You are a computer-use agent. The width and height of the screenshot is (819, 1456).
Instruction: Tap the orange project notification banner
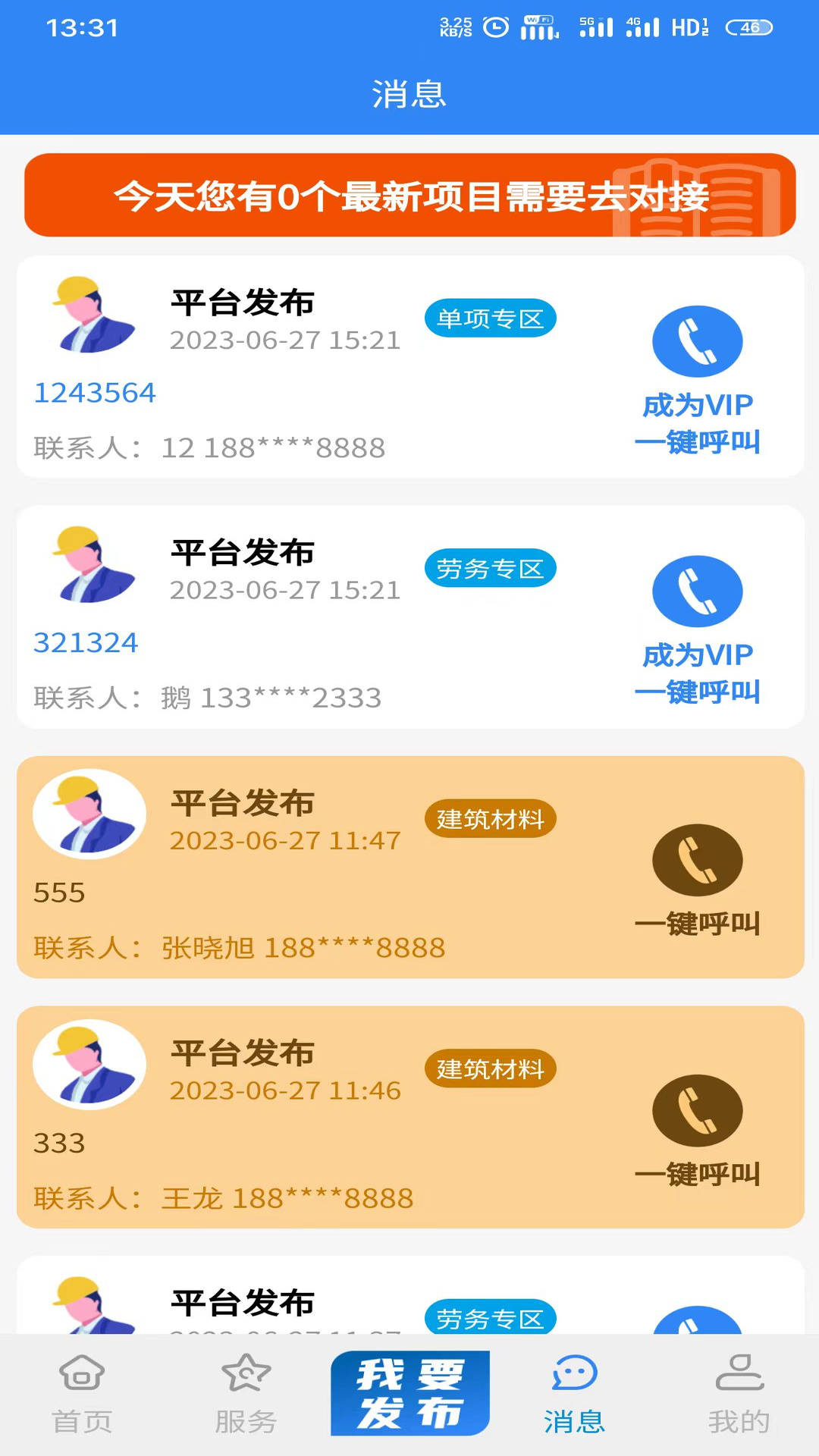[409, 195]
